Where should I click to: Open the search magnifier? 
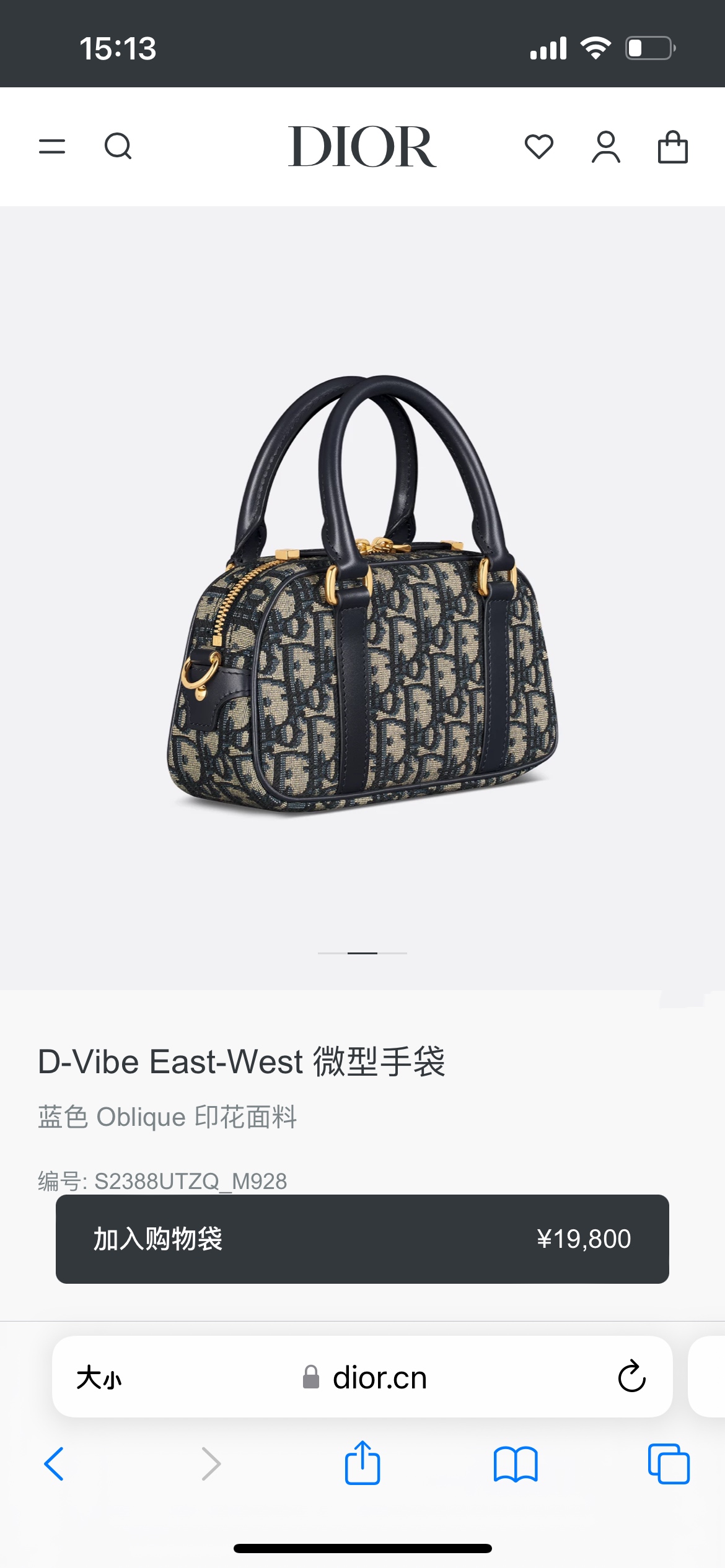click(x=118, y=147)
